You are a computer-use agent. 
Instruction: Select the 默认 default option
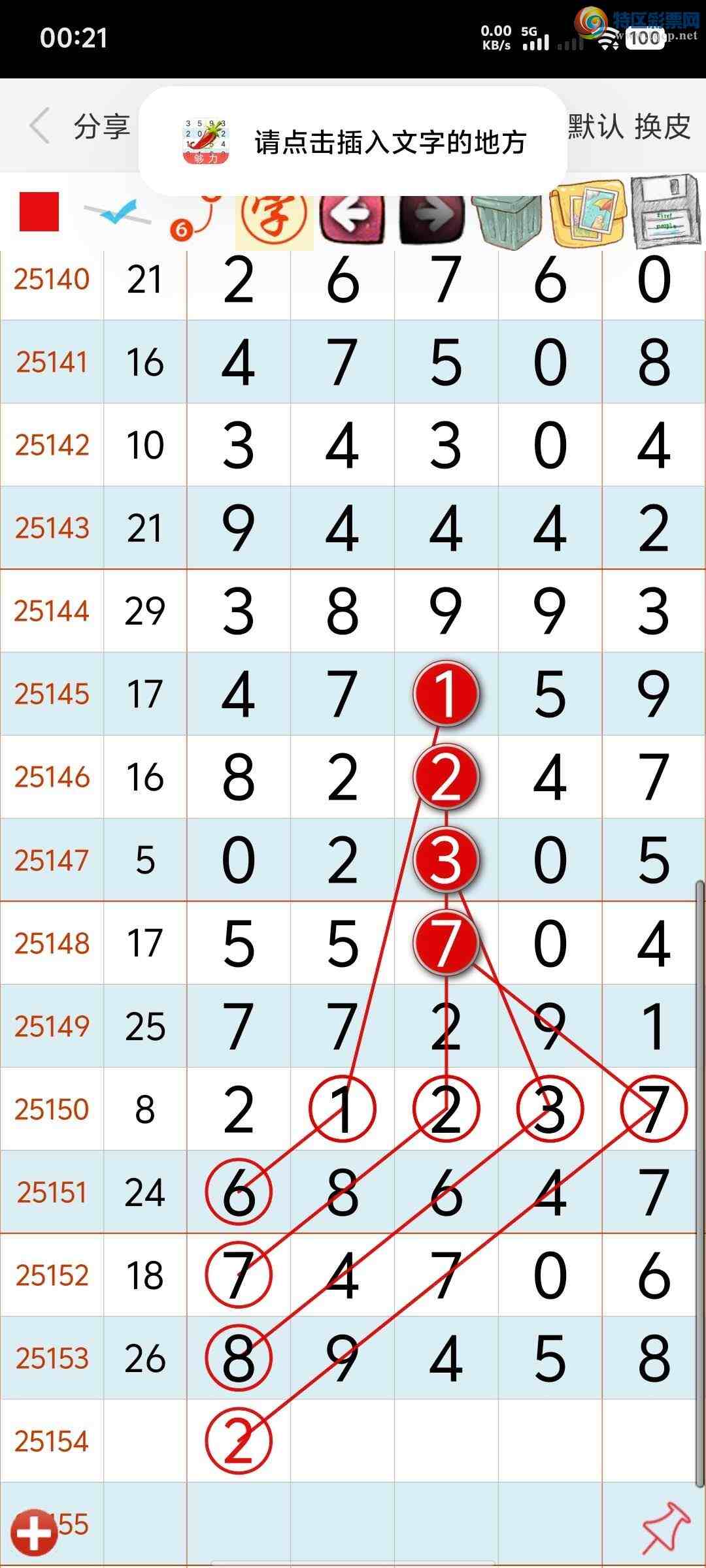tap(596, 126)
